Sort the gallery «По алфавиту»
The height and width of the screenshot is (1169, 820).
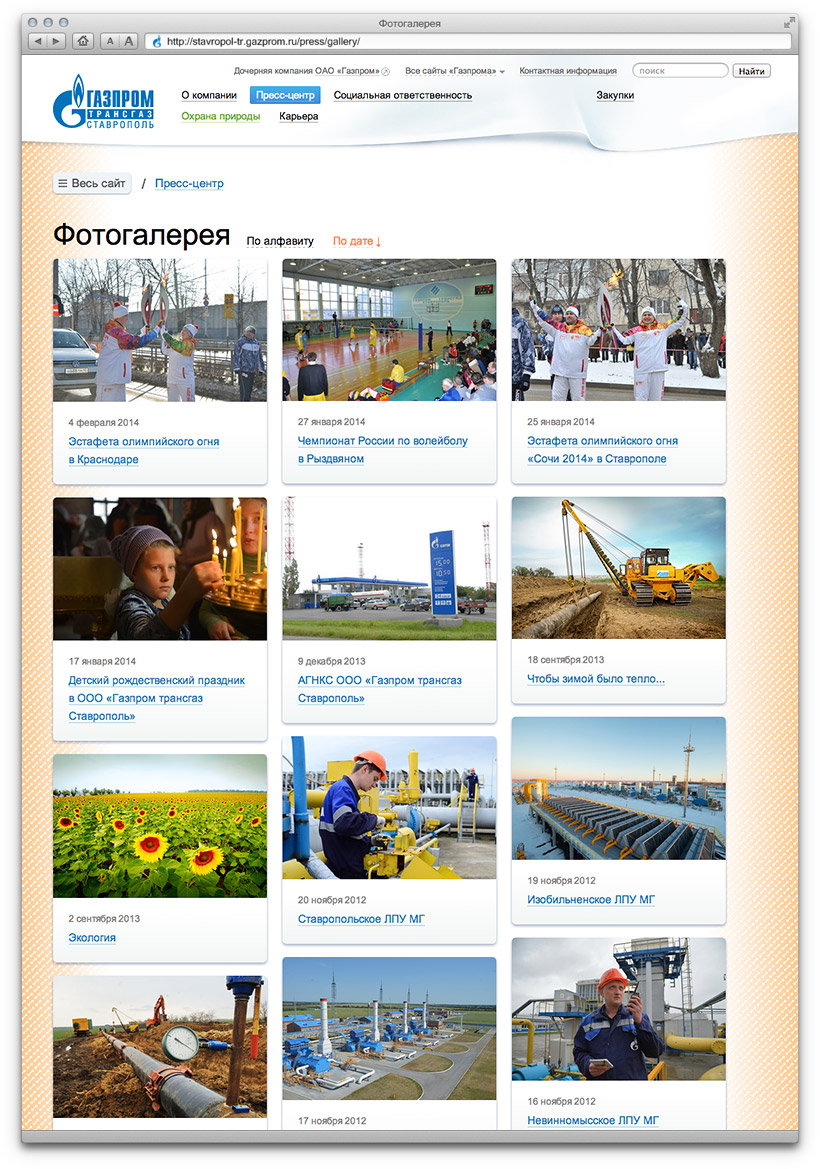click(x=280, y=241)
